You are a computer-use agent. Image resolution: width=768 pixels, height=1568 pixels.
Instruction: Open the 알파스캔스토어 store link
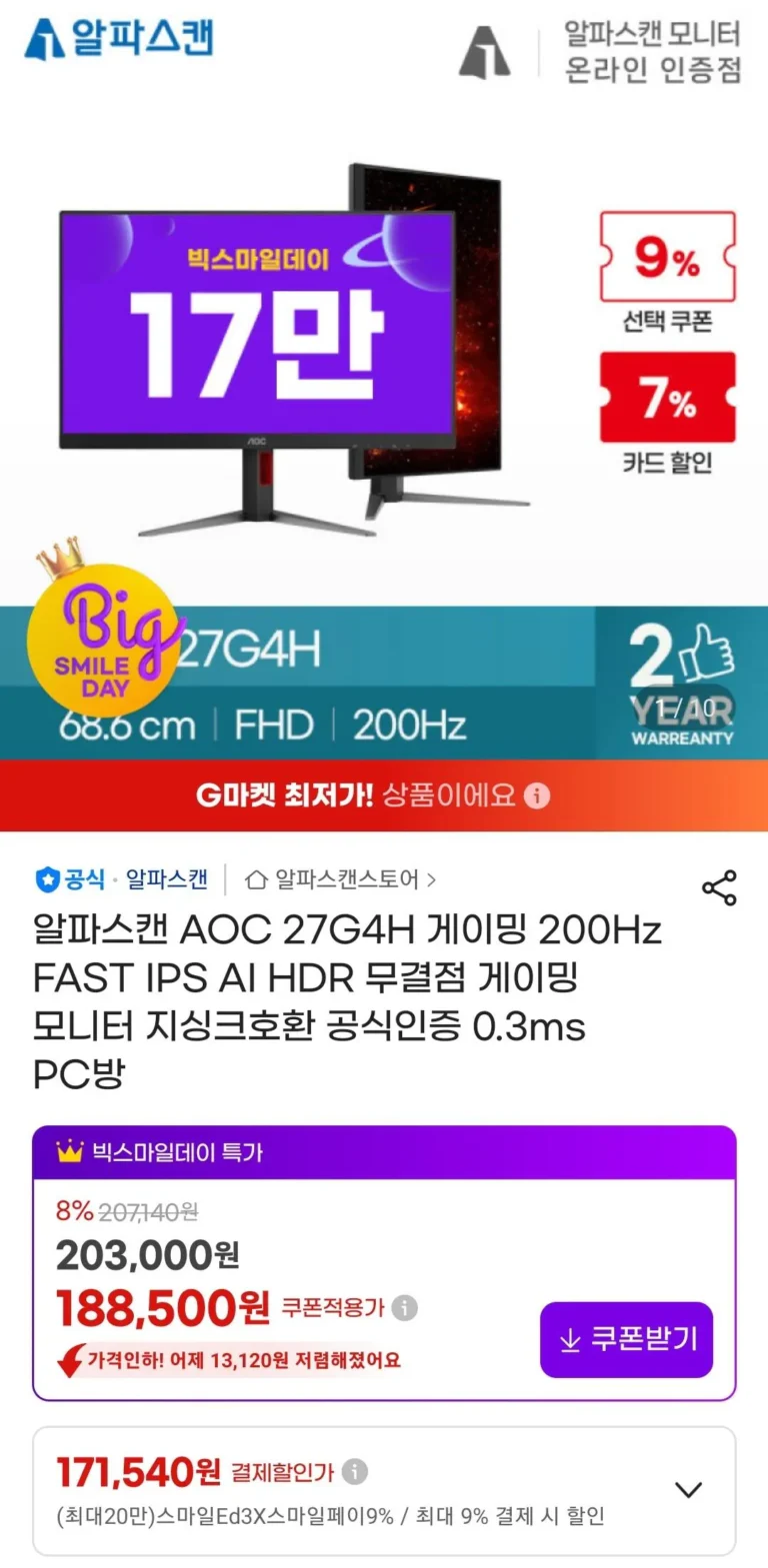341,879
